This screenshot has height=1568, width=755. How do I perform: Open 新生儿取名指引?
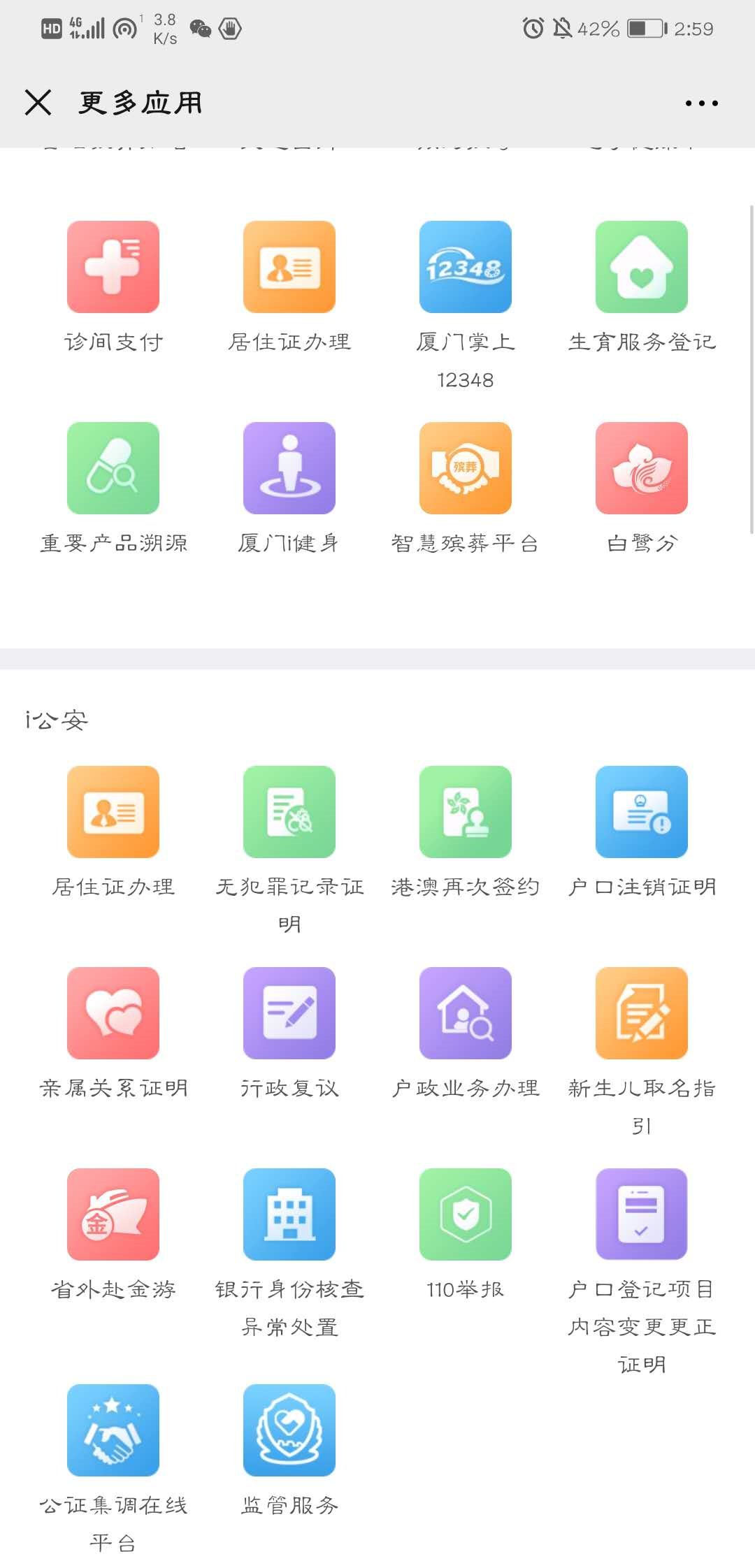[642, 1013]
